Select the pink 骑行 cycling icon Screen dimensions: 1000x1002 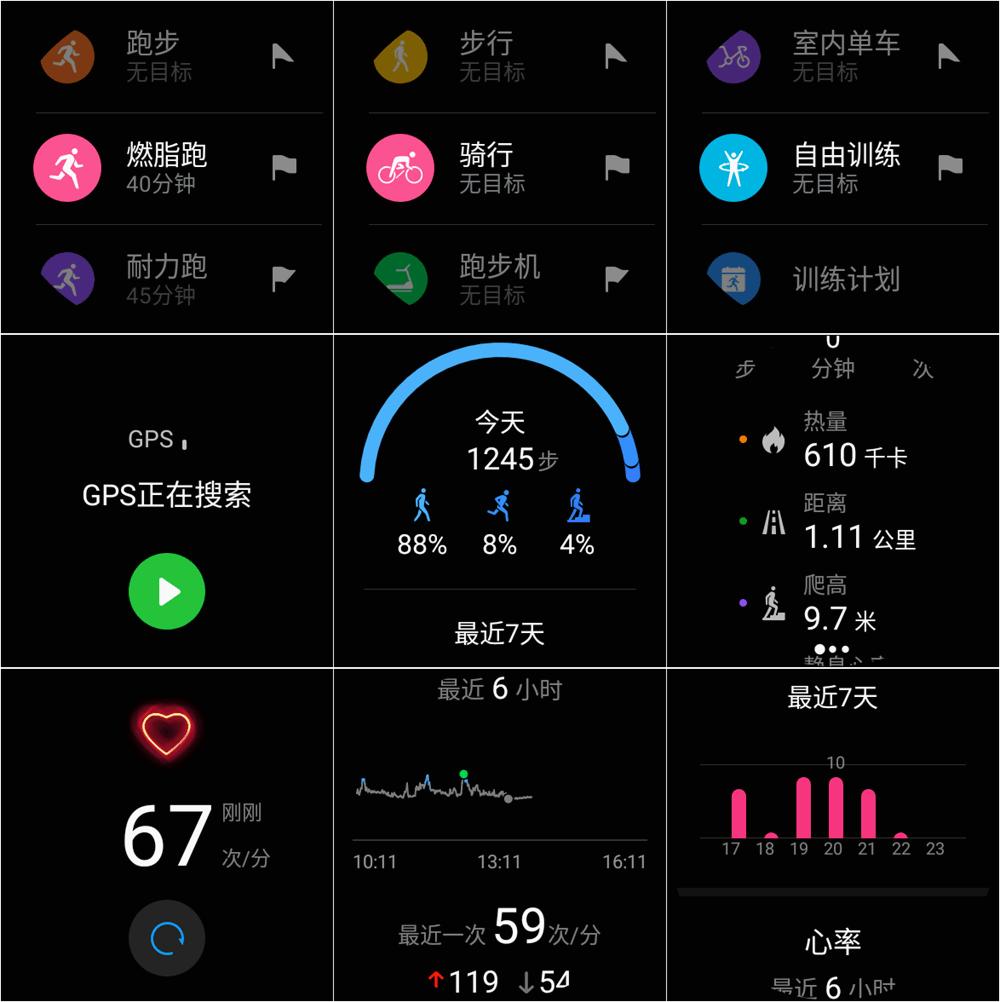pyautogui.click(x=400, y=168)
